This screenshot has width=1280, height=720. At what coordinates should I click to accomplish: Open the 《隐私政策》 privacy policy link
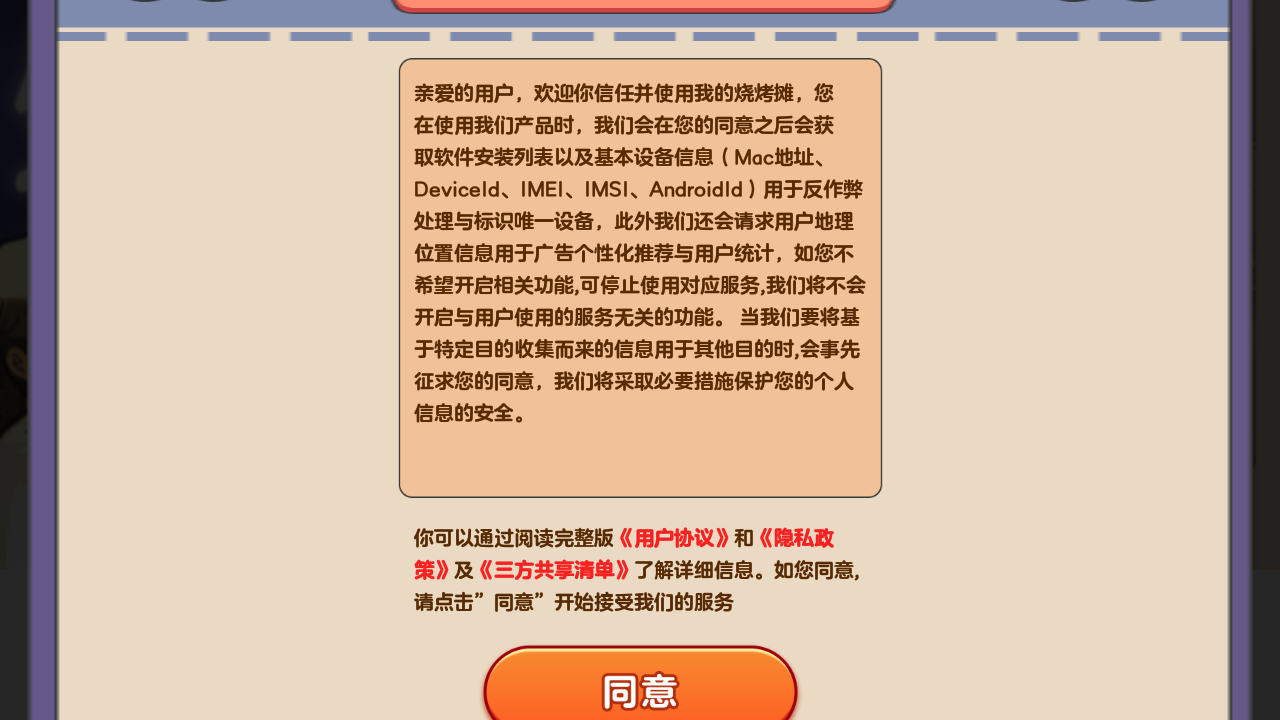[796, 539]
